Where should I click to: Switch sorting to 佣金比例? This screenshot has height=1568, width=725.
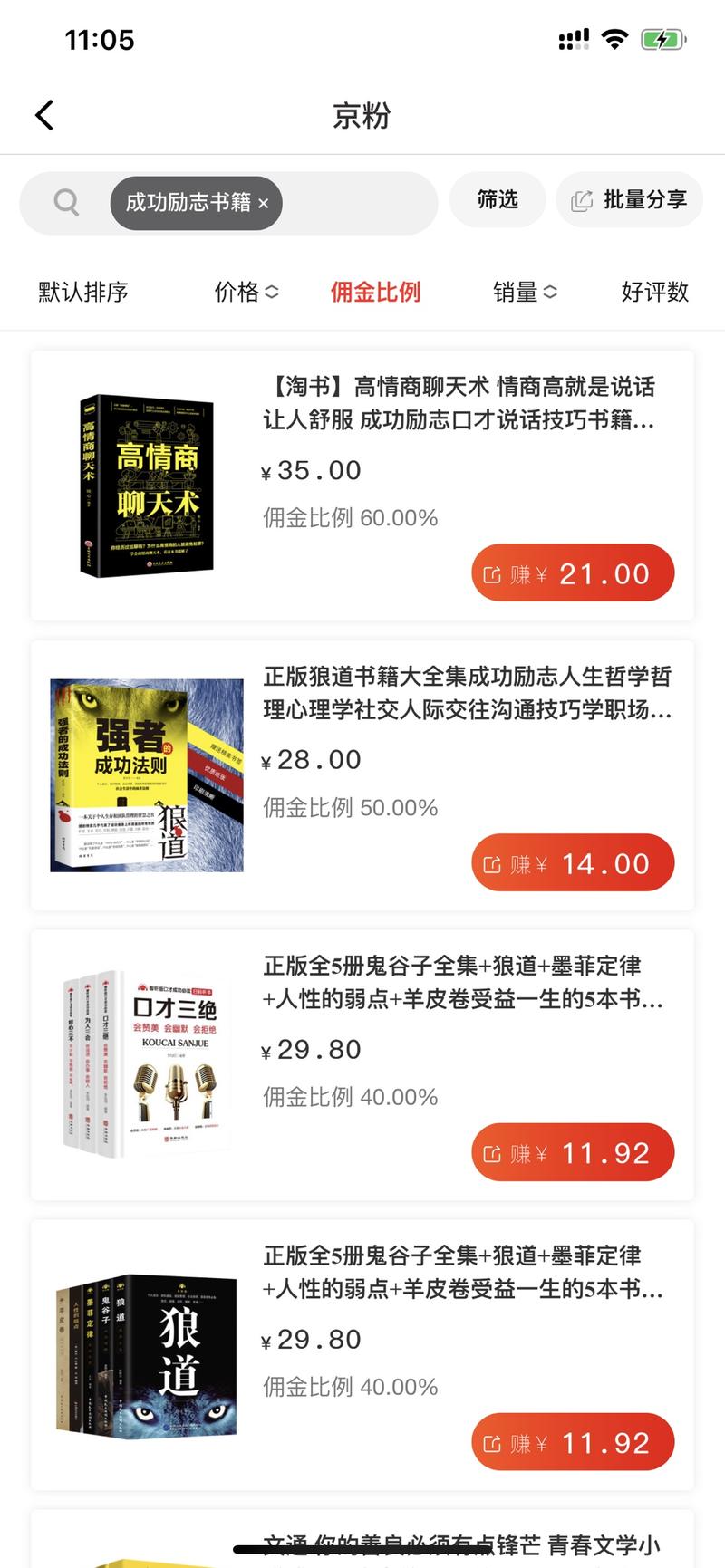(375, 292)
